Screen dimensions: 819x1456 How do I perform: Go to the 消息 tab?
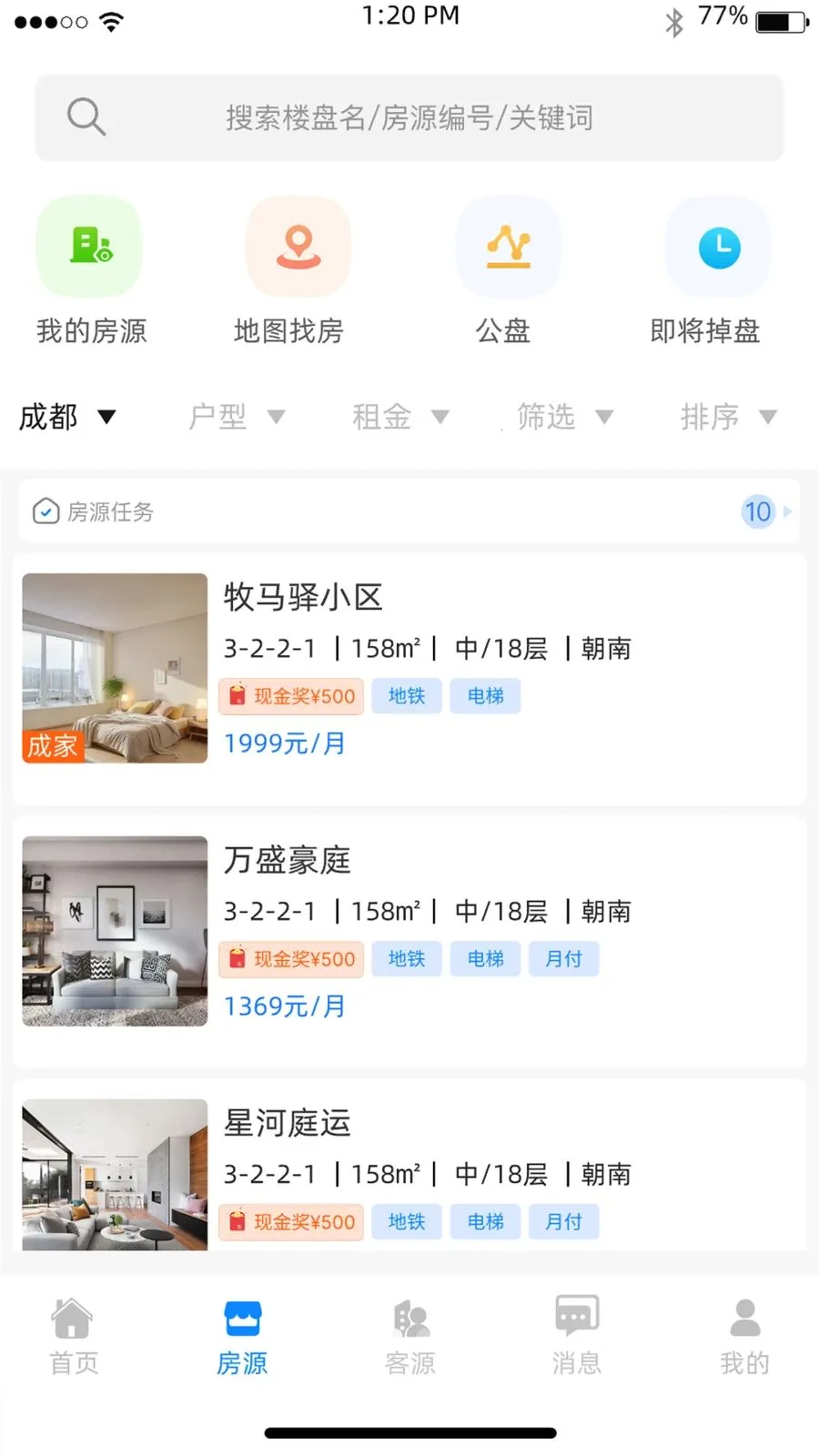(577, 1336)
